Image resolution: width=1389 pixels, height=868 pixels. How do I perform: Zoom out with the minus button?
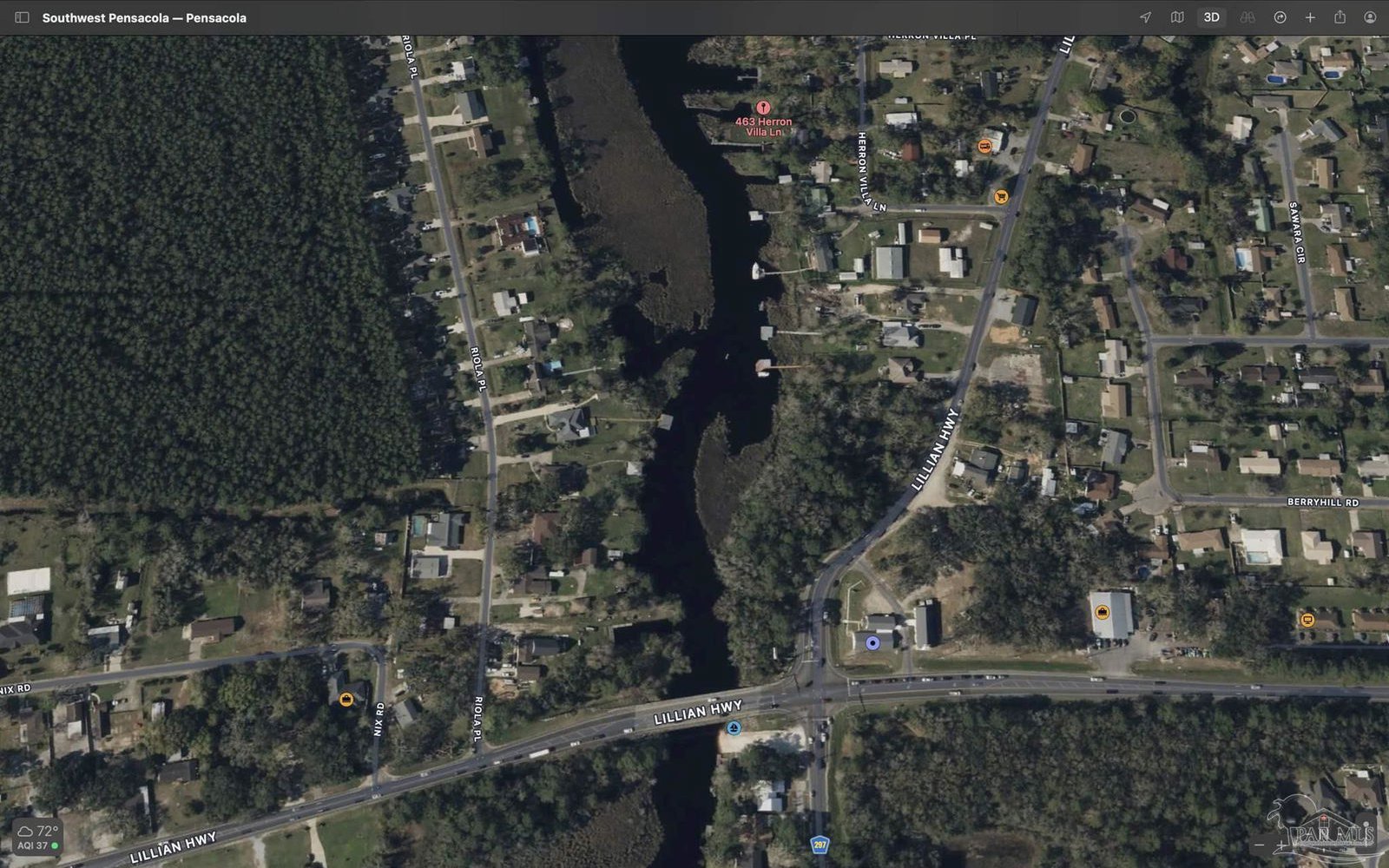[1260, 845]
